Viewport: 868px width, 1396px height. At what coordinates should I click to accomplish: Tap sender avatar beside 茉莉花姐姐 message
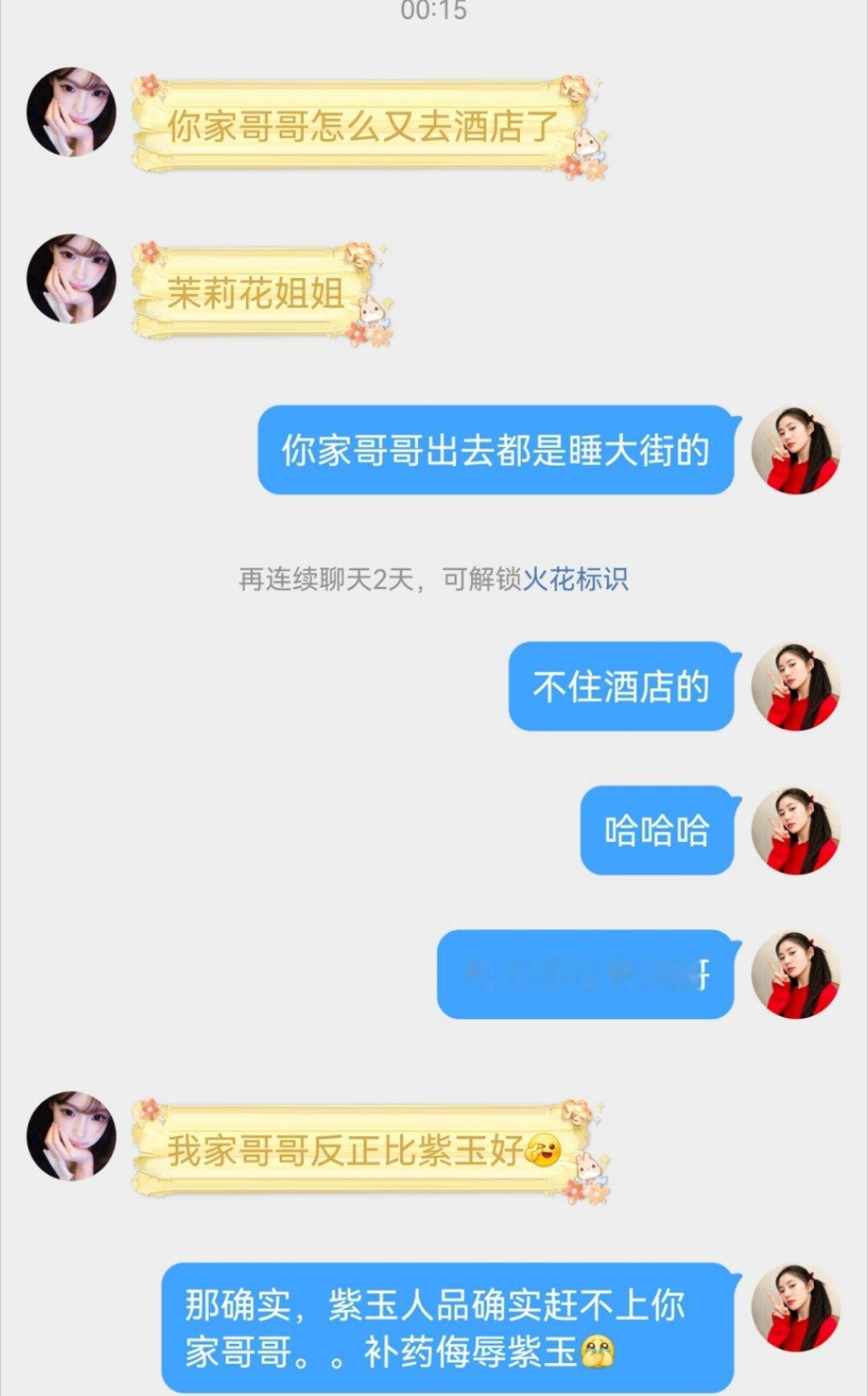click(x=72, y=279)
